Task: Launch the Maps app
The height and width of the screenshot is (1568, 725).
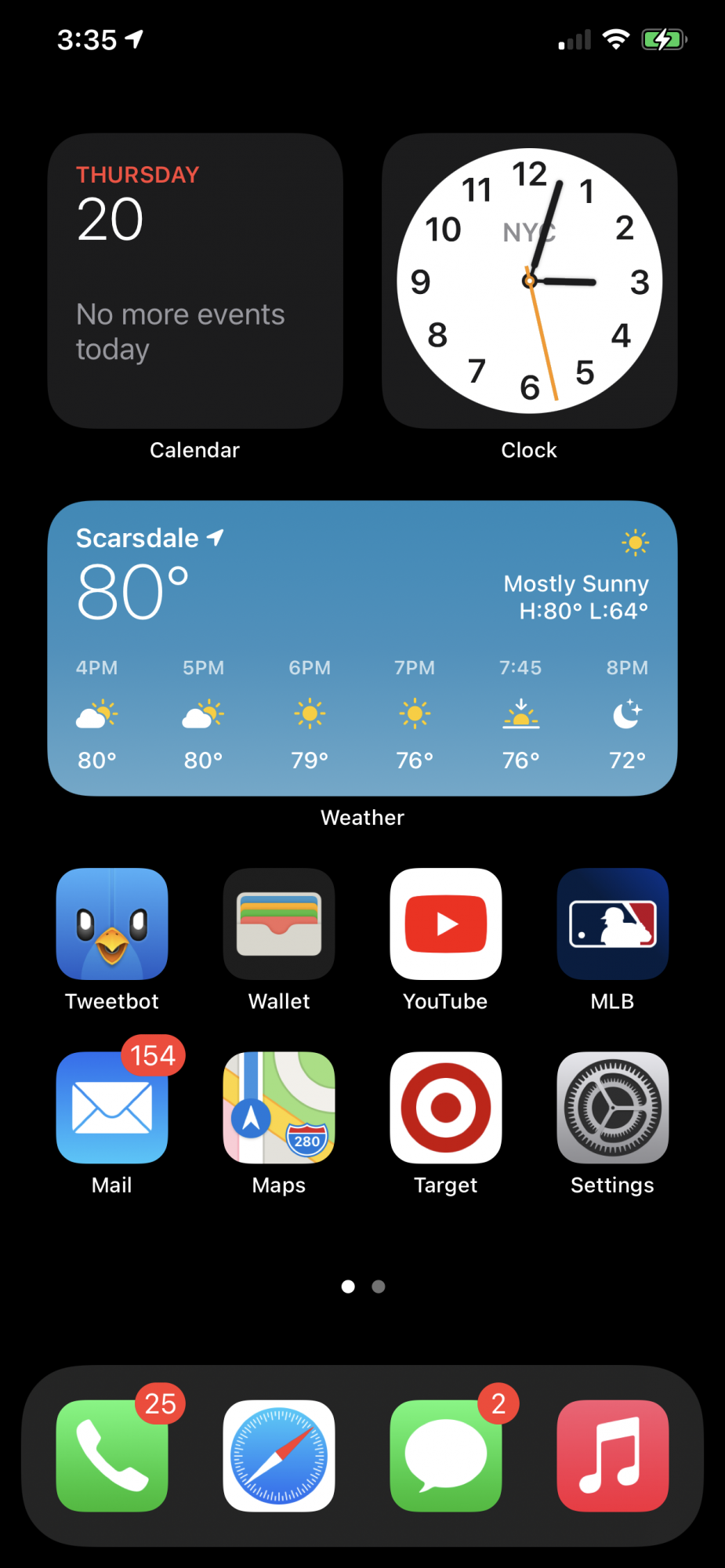Action: [x=279, y=1107]
